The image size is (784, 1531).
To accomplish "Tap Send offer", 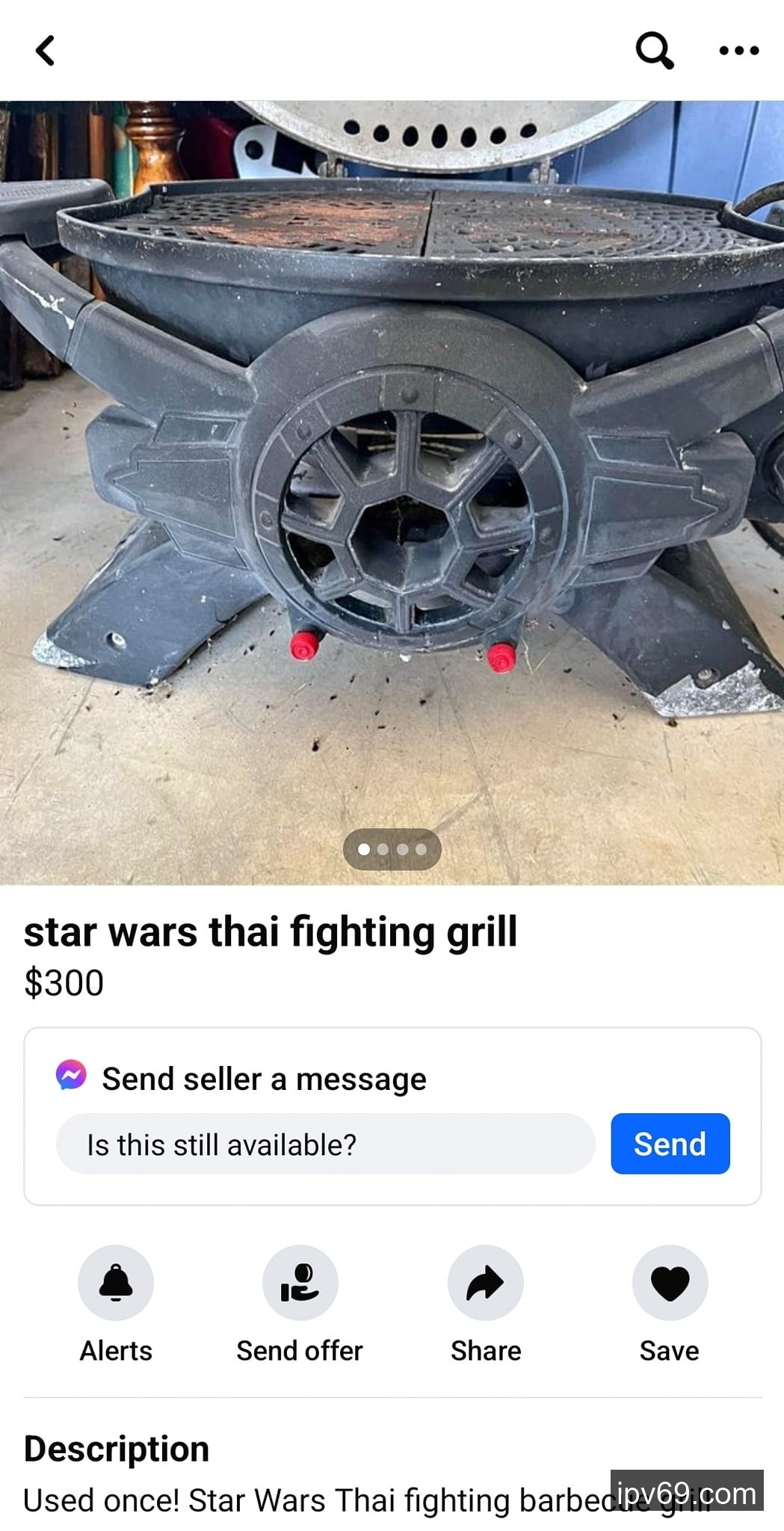I will tap(300, 1283).
